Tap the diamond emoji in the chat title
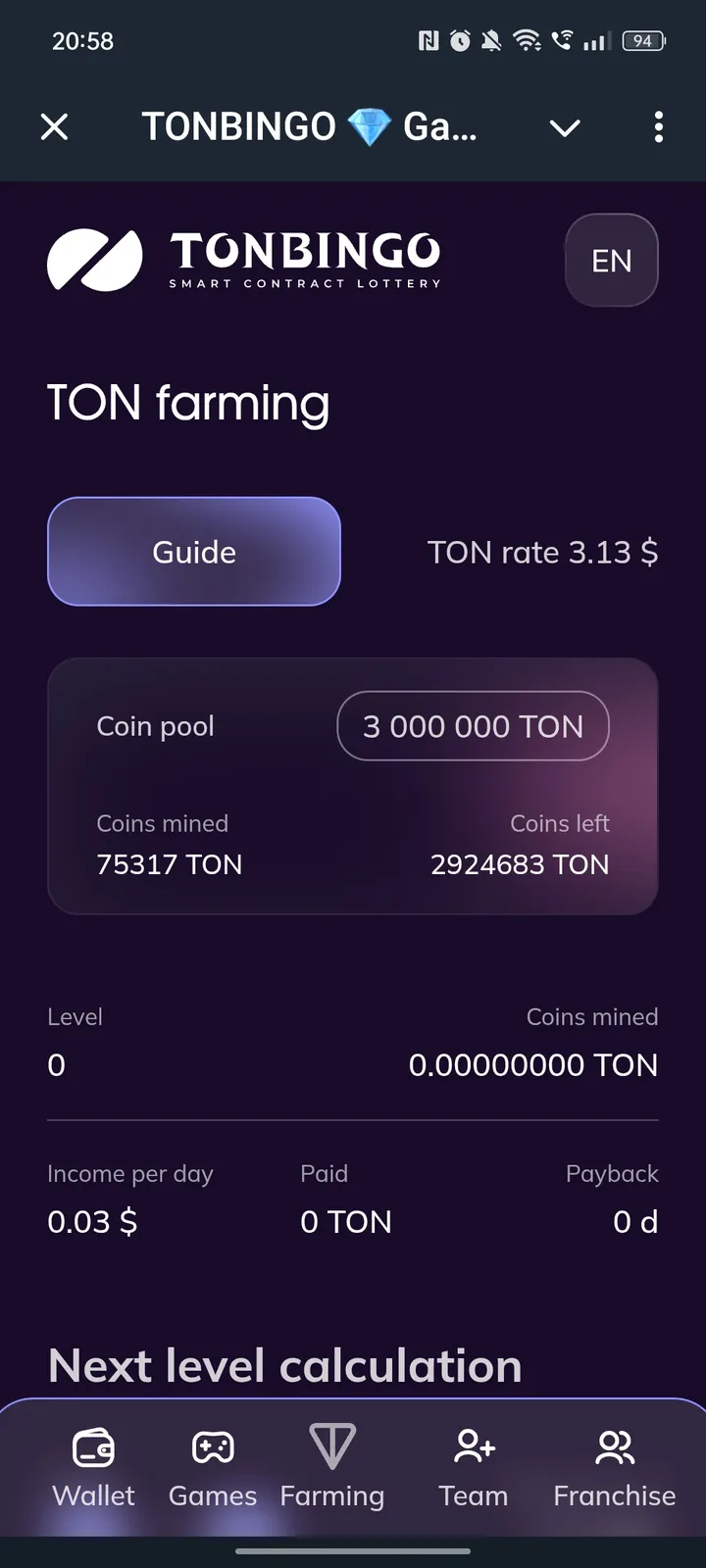Screen dimensions: 706x1568 coord(371,126)
